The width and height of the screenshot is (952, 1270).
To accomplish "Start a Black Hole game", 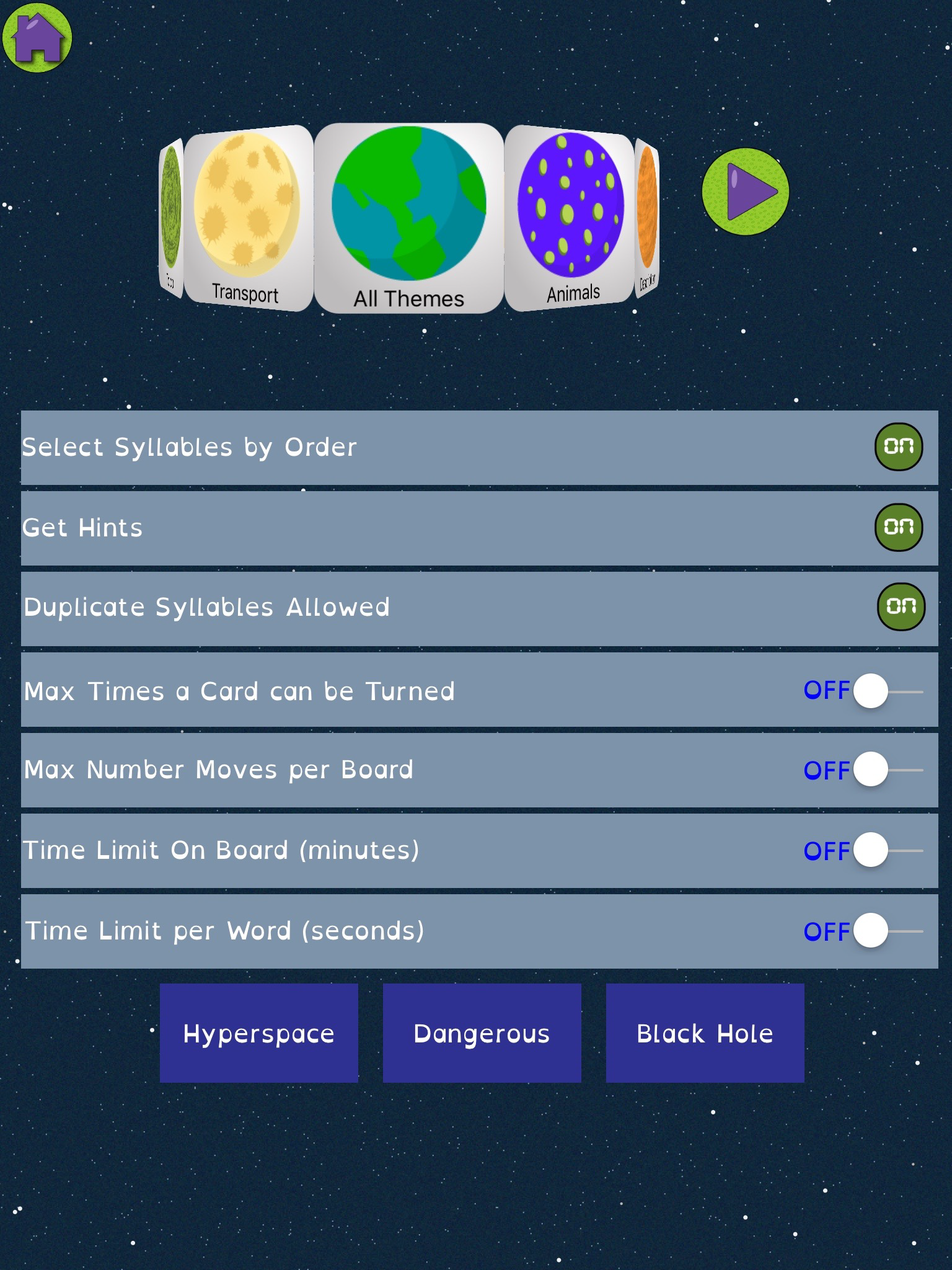I will tap(704, 1034).
